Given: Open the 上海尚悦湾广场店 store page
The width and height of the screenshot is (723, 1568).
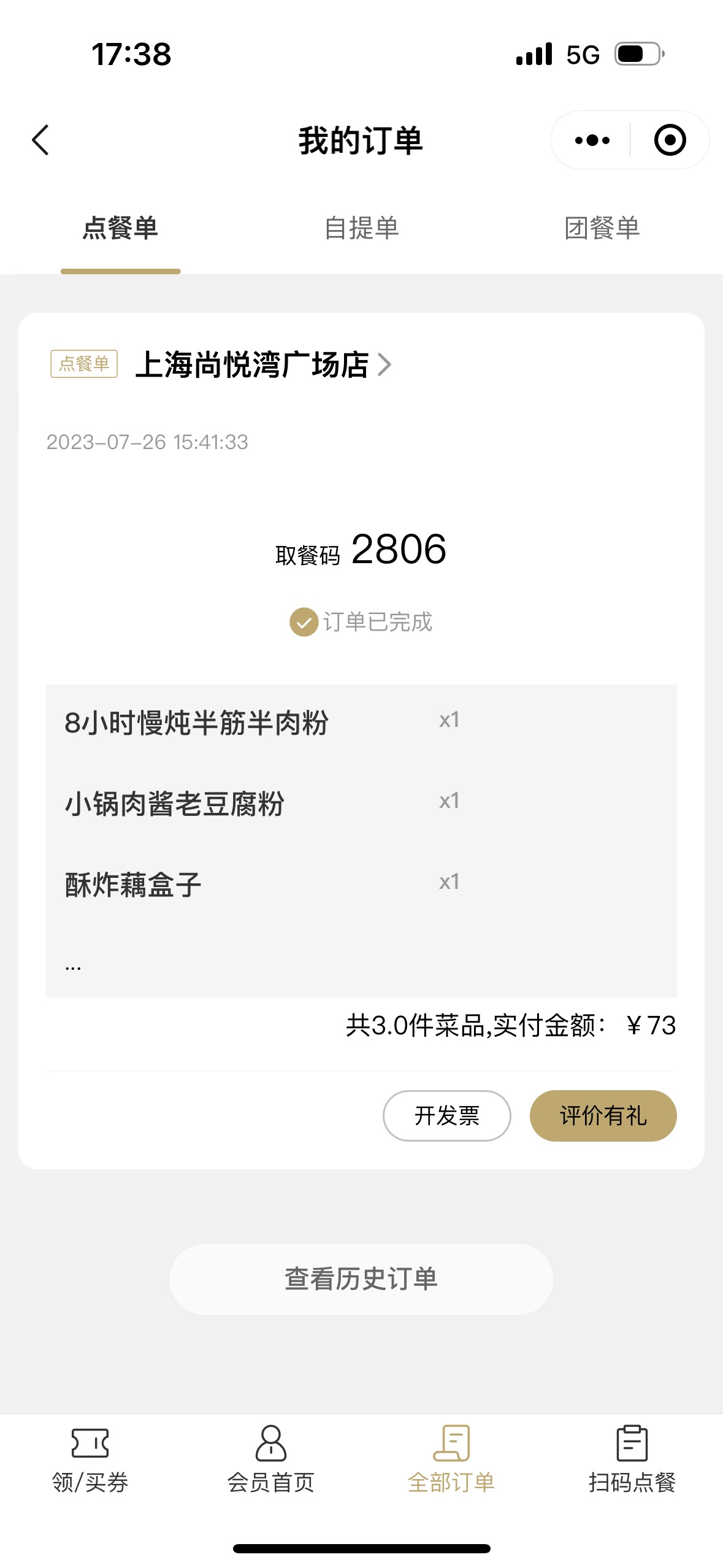Looking at the screenshot, I should pyautogui.click(x=263, y=364).
